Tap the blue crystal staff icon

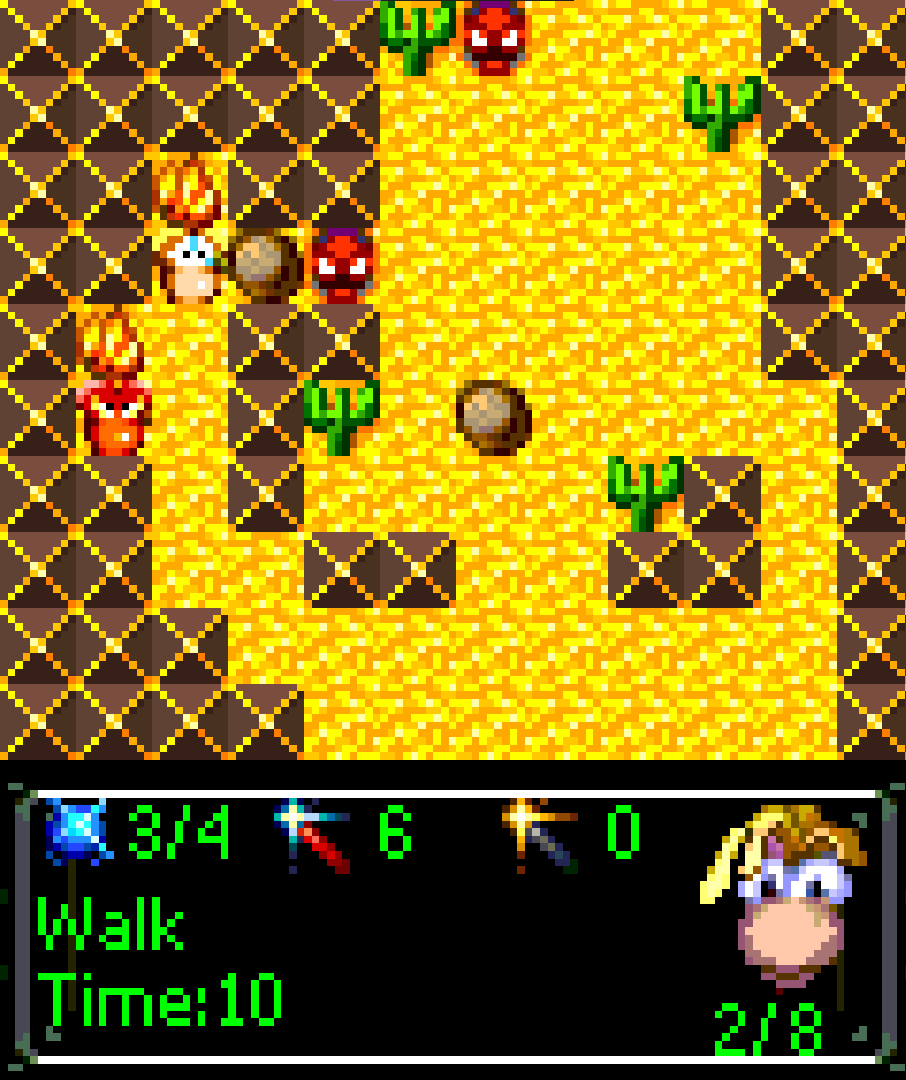77,833
